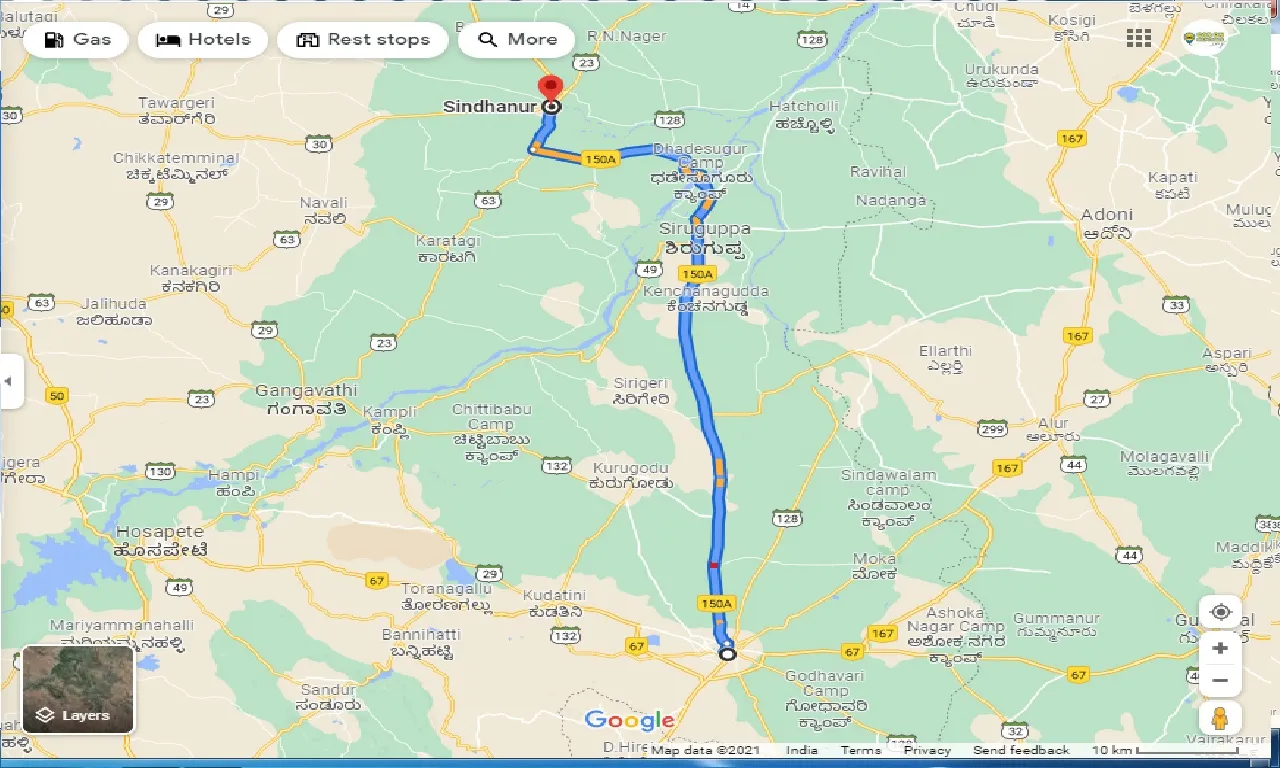This screenshot has height=768, width=1280.
Task: Show Rest stops chip results
Action: (x=363, y=40)
